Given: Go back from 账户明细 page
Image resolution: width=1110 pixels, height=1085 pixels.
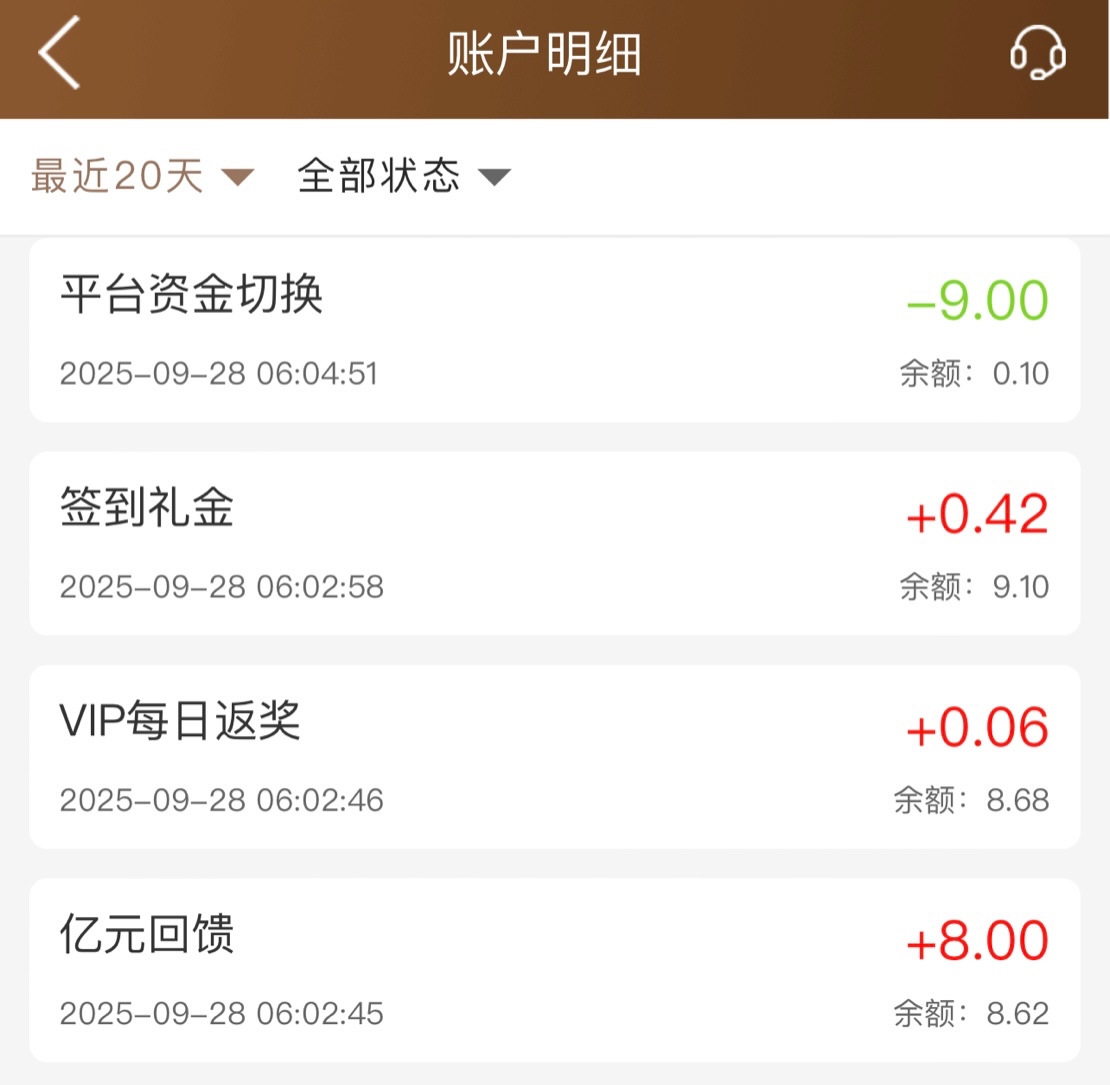Looking at the screenshot, I should pos(60,54).
